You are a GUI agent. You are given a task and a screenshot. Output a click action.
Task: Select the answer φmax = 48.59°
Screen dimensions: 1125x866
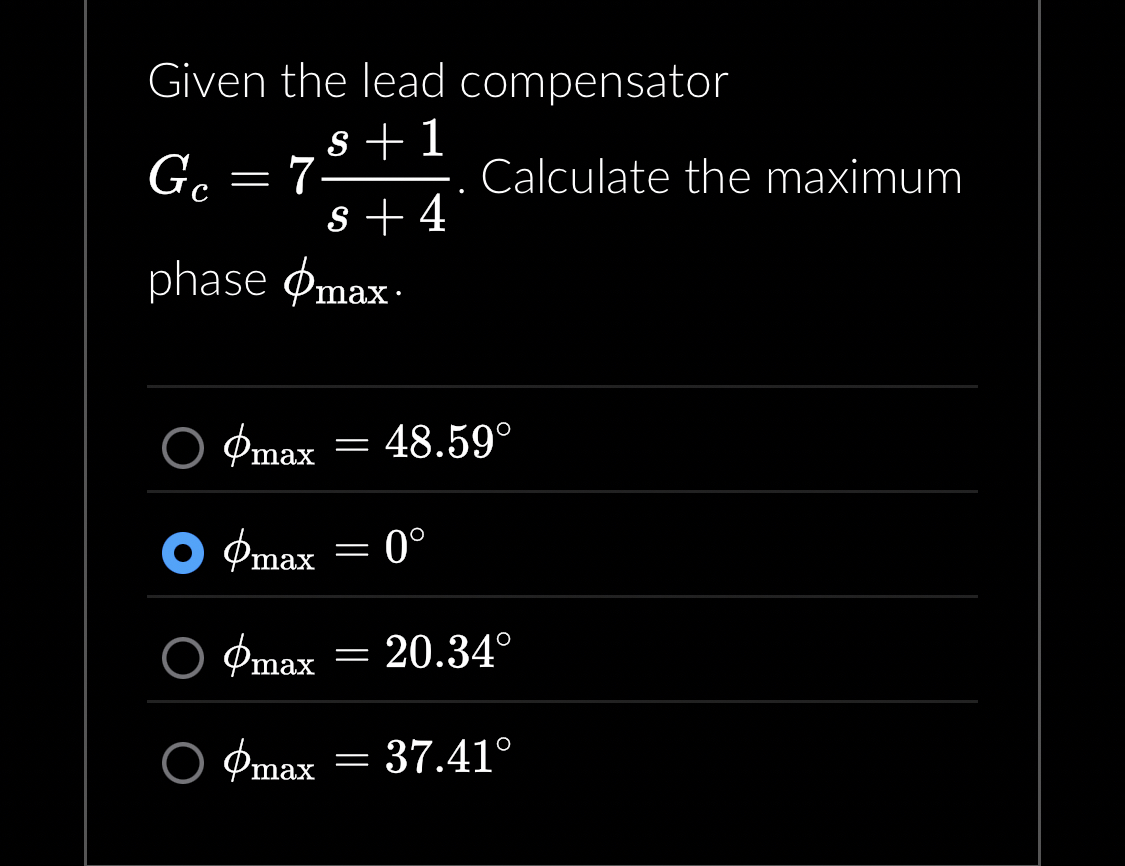[182, 449]
